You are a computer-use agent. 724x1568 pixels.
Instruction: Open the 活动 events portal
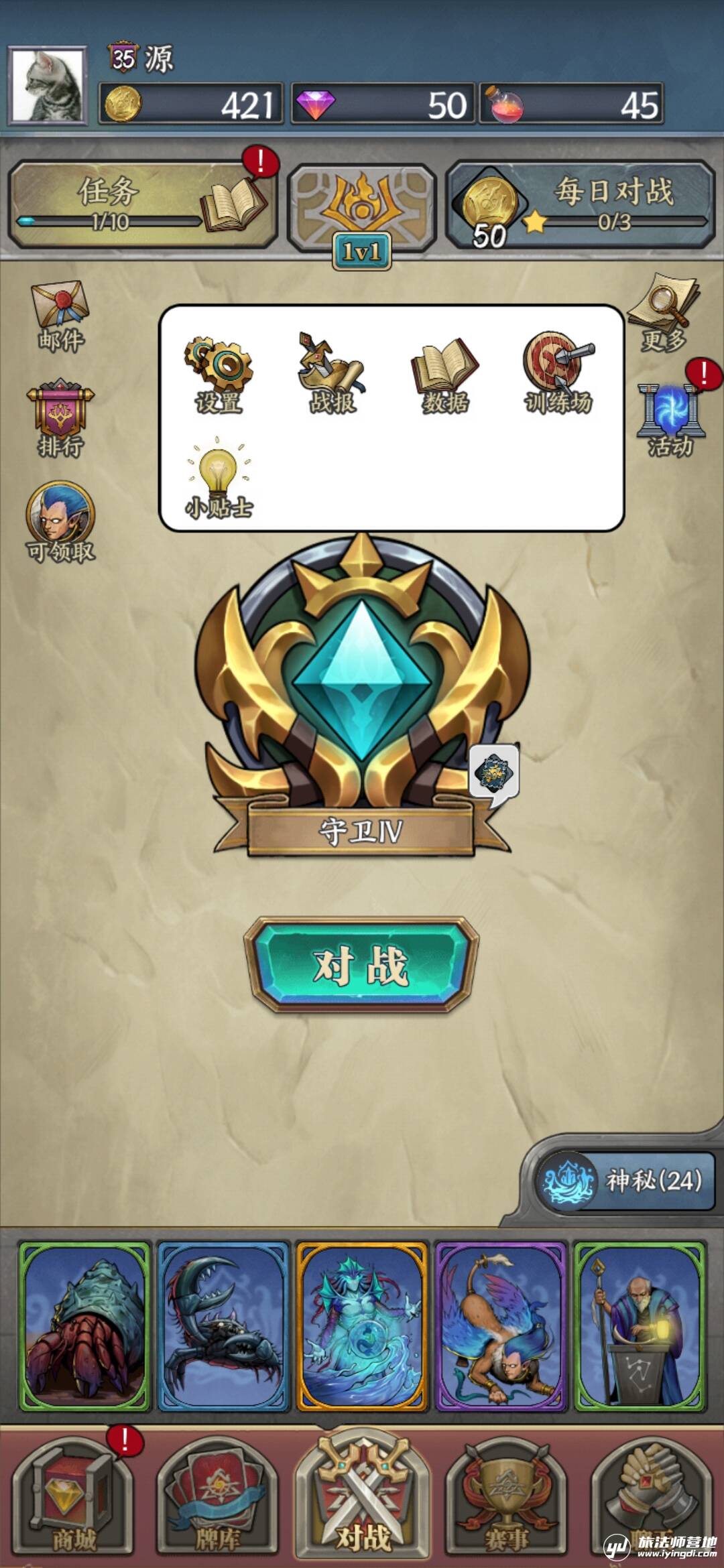(x=669, y=419)
